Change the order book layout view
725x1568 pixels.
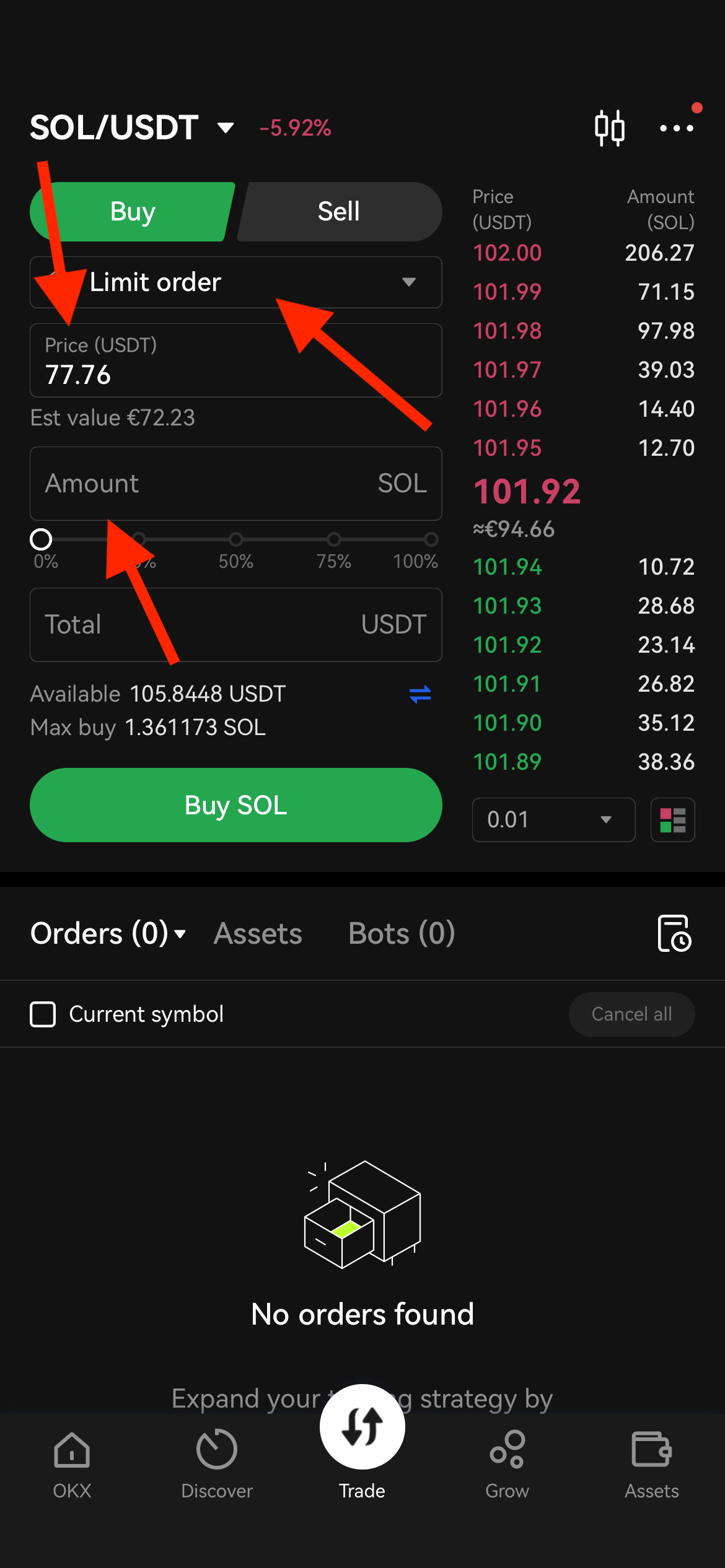coord(672,820)
